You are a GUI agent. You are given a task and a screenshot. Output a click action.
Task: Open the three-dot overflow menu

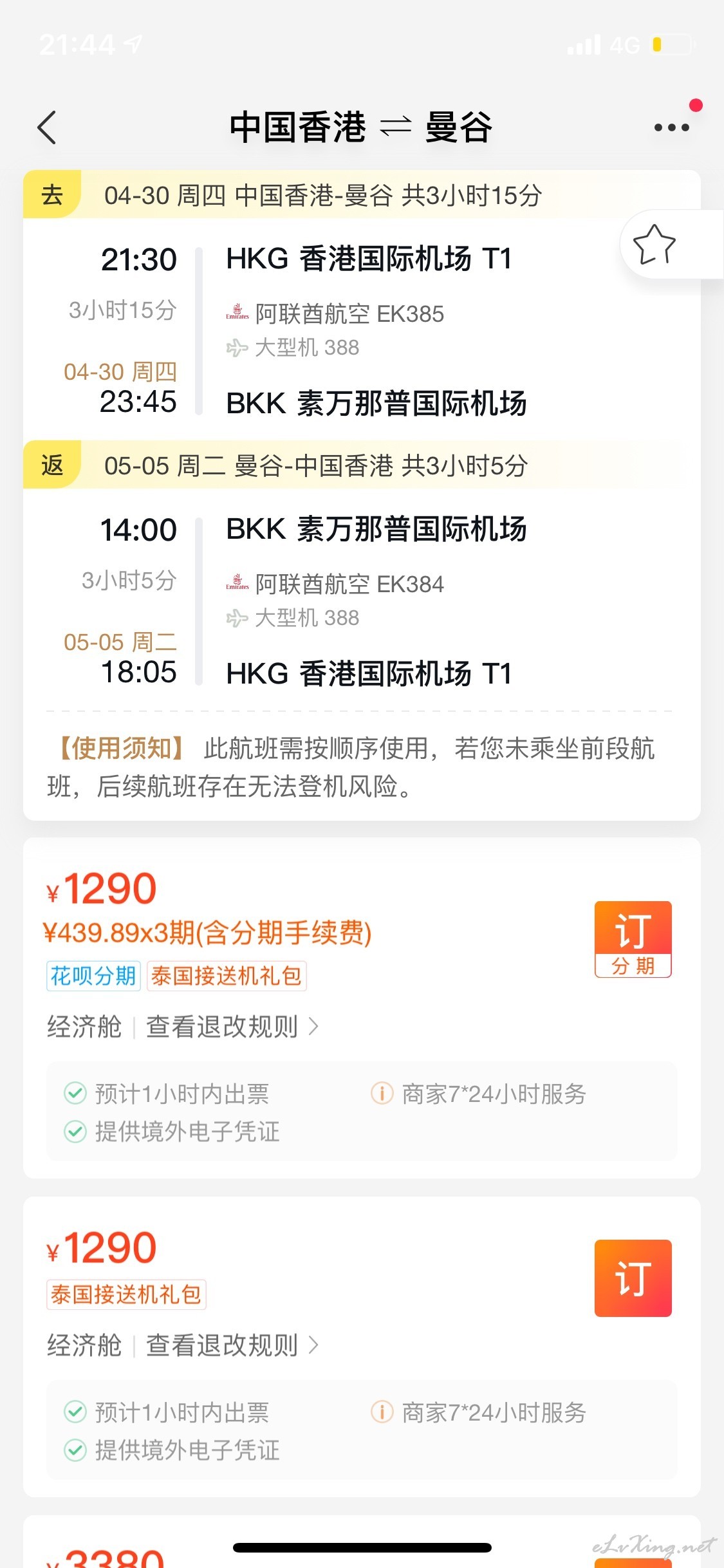(671, 127)
